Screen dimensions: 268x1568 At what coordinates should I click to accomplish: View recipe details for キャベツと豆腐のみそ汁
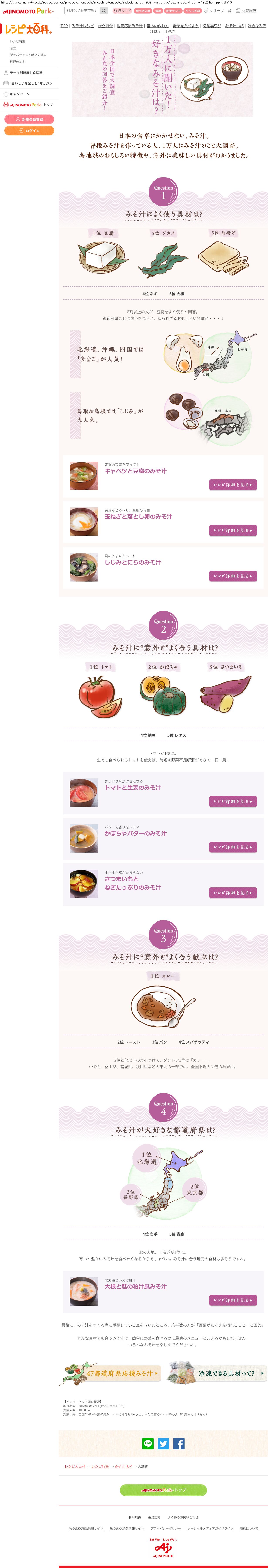(233, 485)
